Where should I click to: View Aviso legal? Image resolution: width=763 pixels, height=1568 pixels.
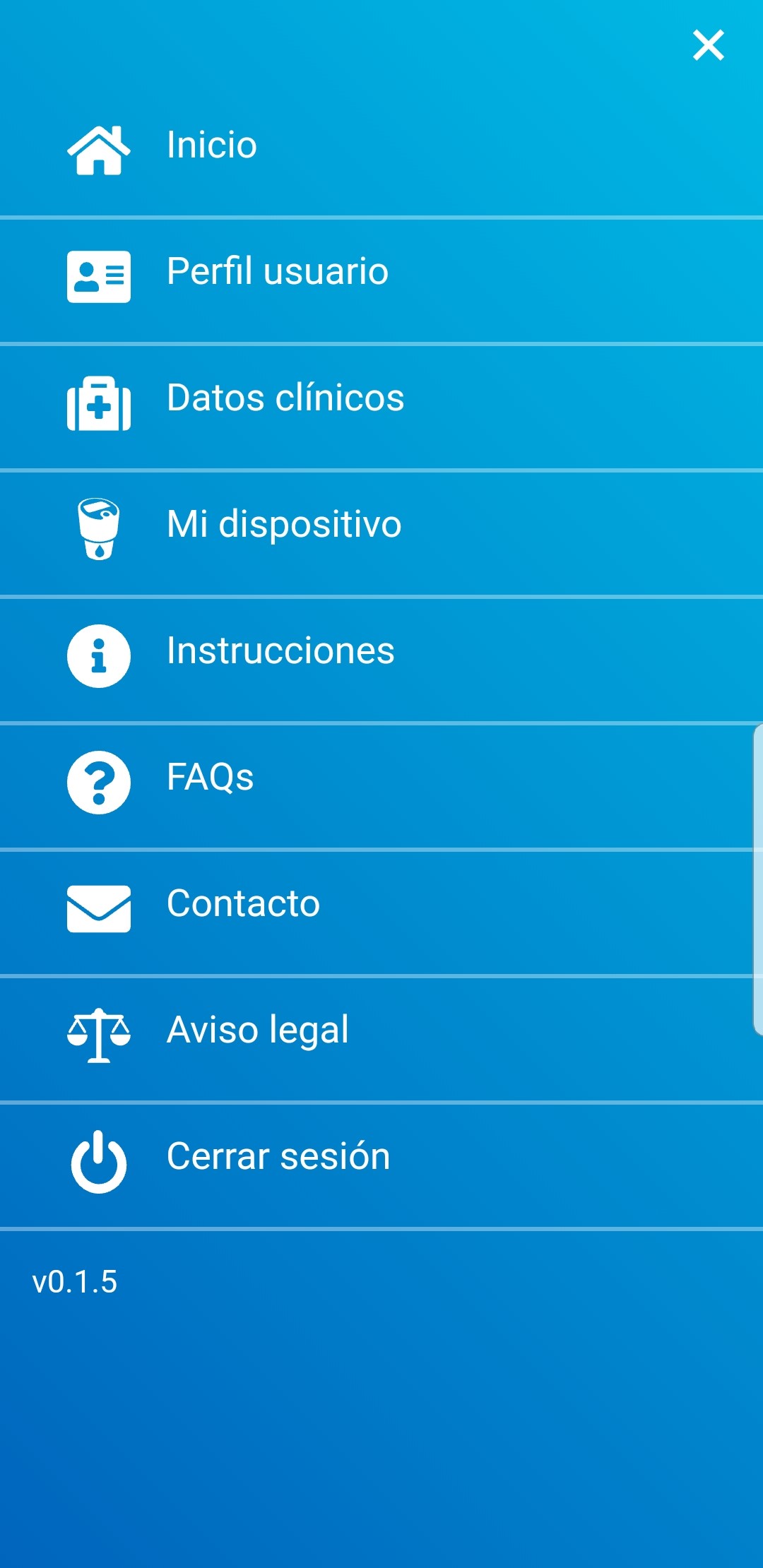click(x=381, y=1039)
